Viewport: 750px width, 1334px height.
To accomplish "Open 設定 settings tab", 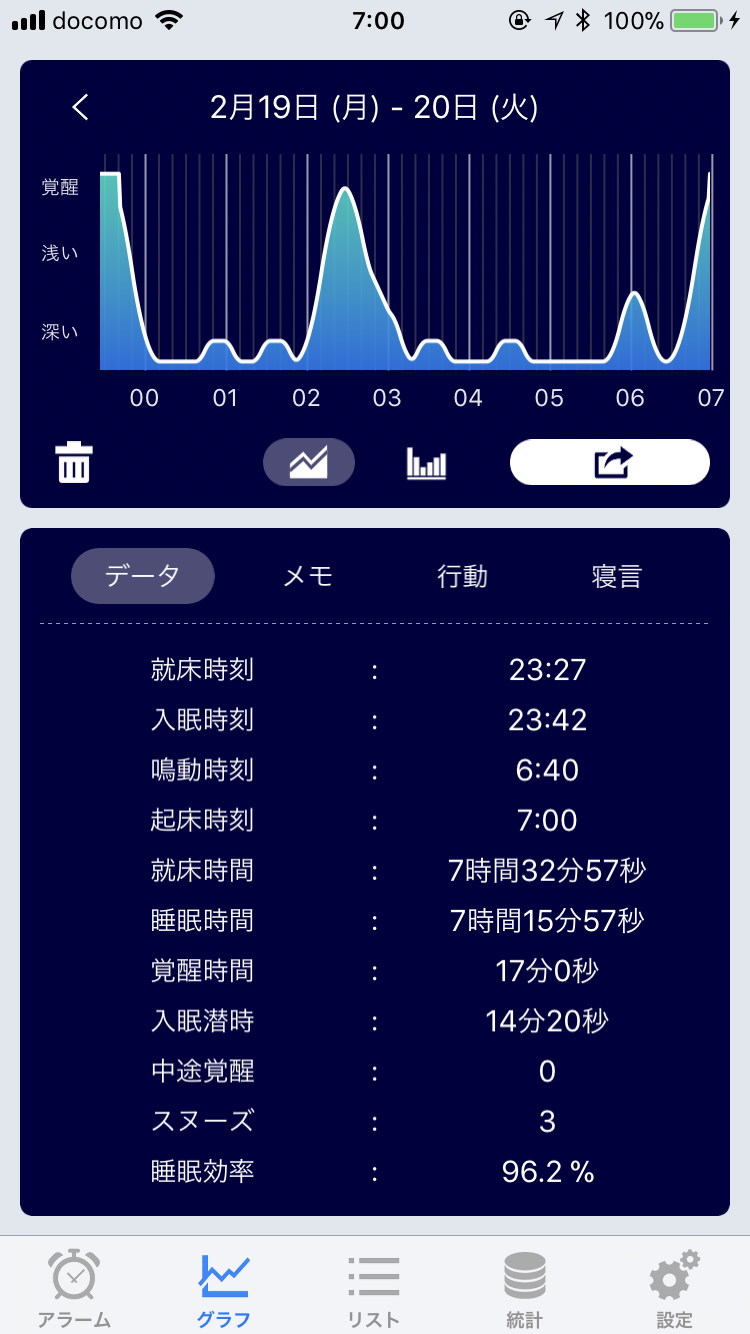I will coord(674,1288).
